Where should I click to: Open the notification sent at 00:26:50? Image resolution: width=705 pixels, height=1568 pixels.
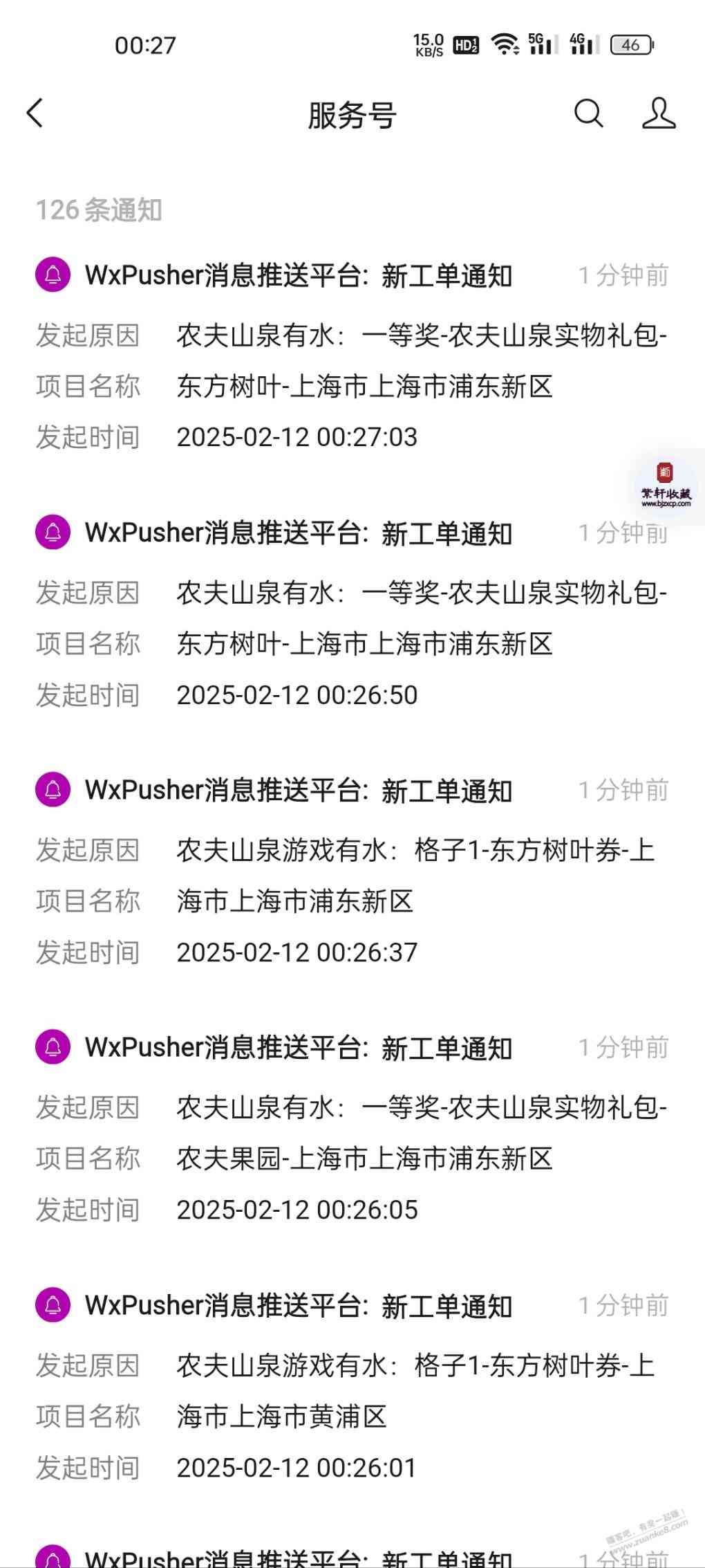[351, 617]
